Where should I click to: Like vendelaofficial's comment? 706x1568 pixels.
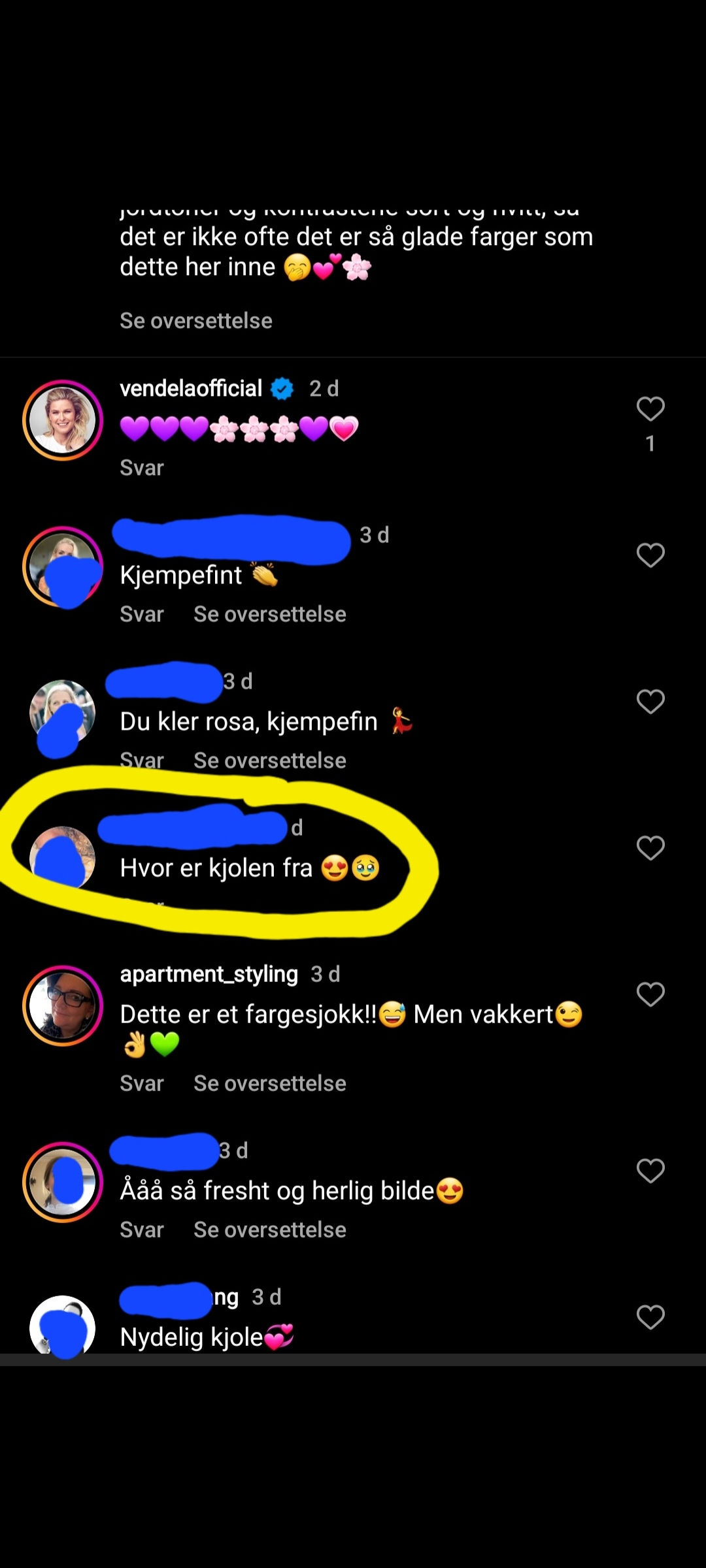tap(650, 409)
